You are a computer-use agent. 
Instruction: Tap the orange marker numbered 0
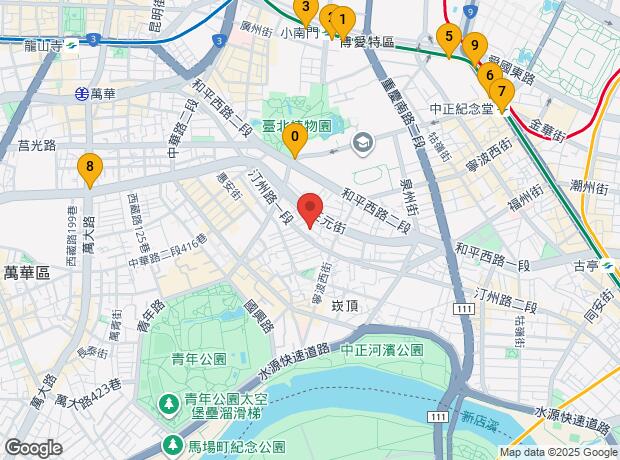click(x=294, y=138)
